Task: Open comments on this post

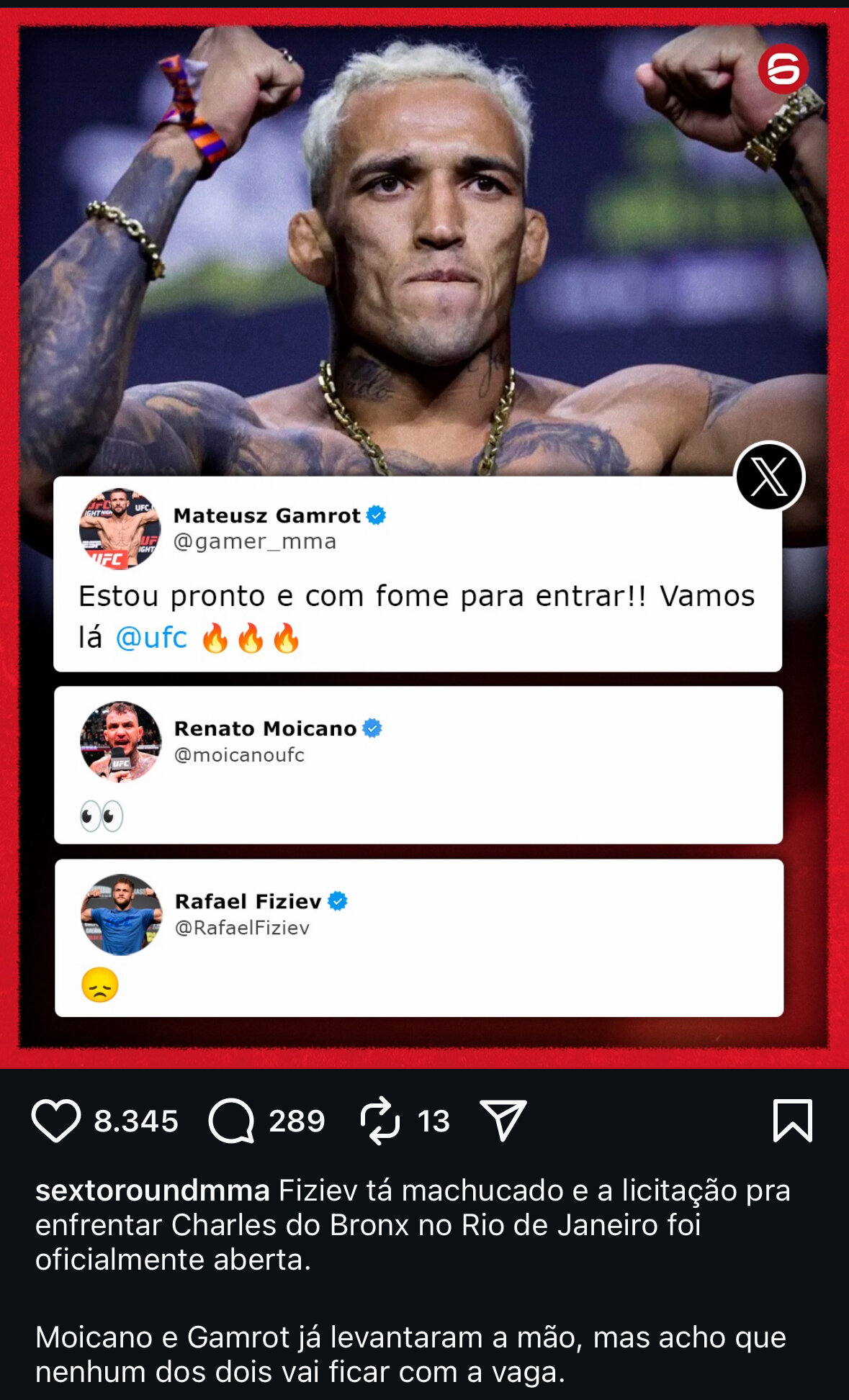Action: (x=231, y=1121)
